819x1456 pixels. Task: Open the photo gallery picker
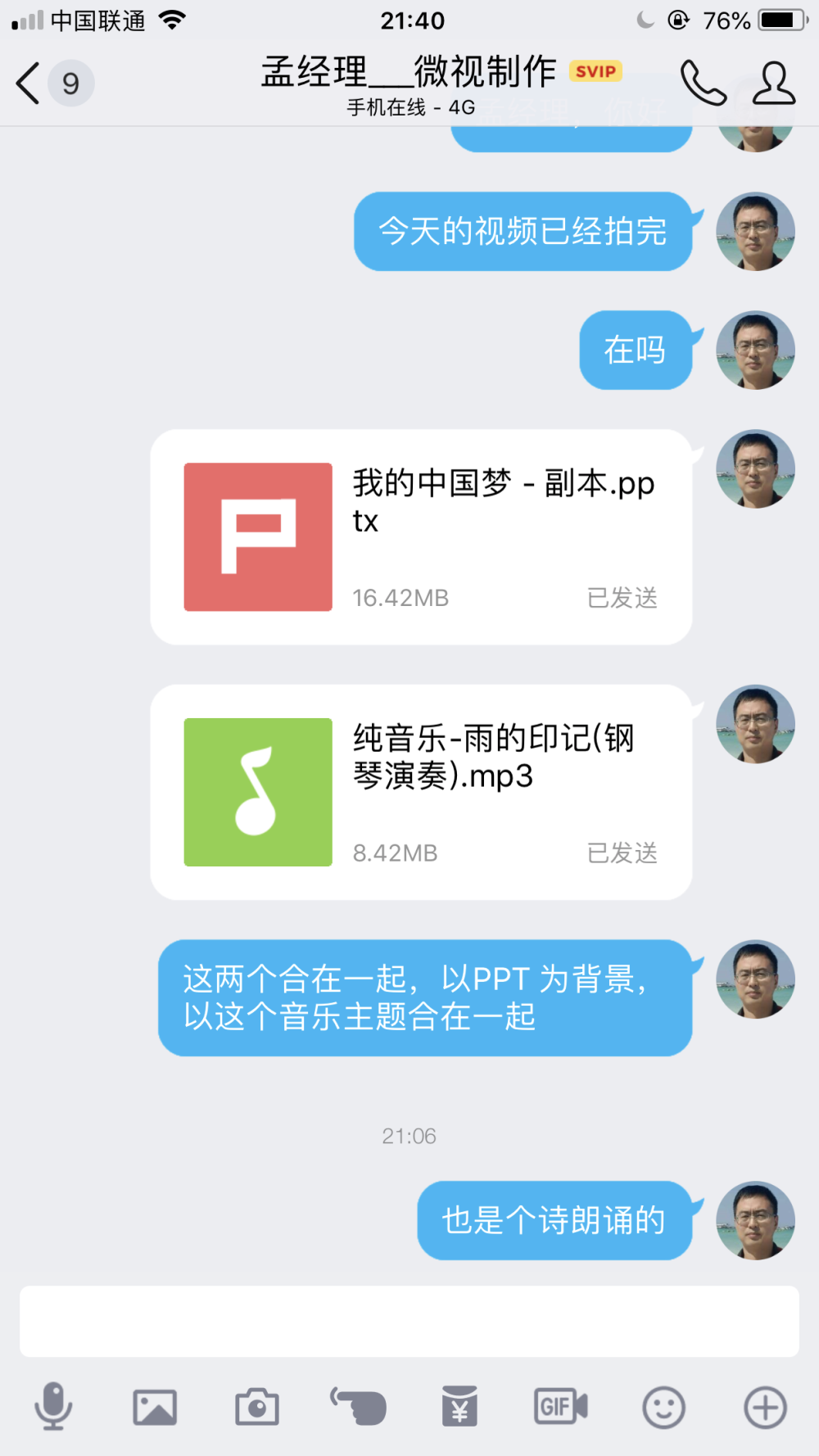pyautogui.click(x=155, y=1407)
